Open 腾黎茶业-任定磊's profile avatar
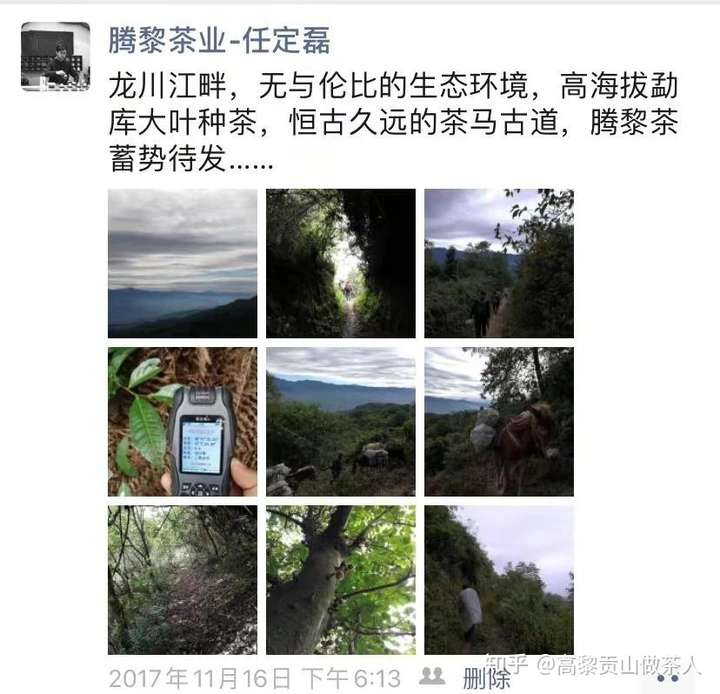This screenshot has width=720, height=694. click(x=55, y=56)
